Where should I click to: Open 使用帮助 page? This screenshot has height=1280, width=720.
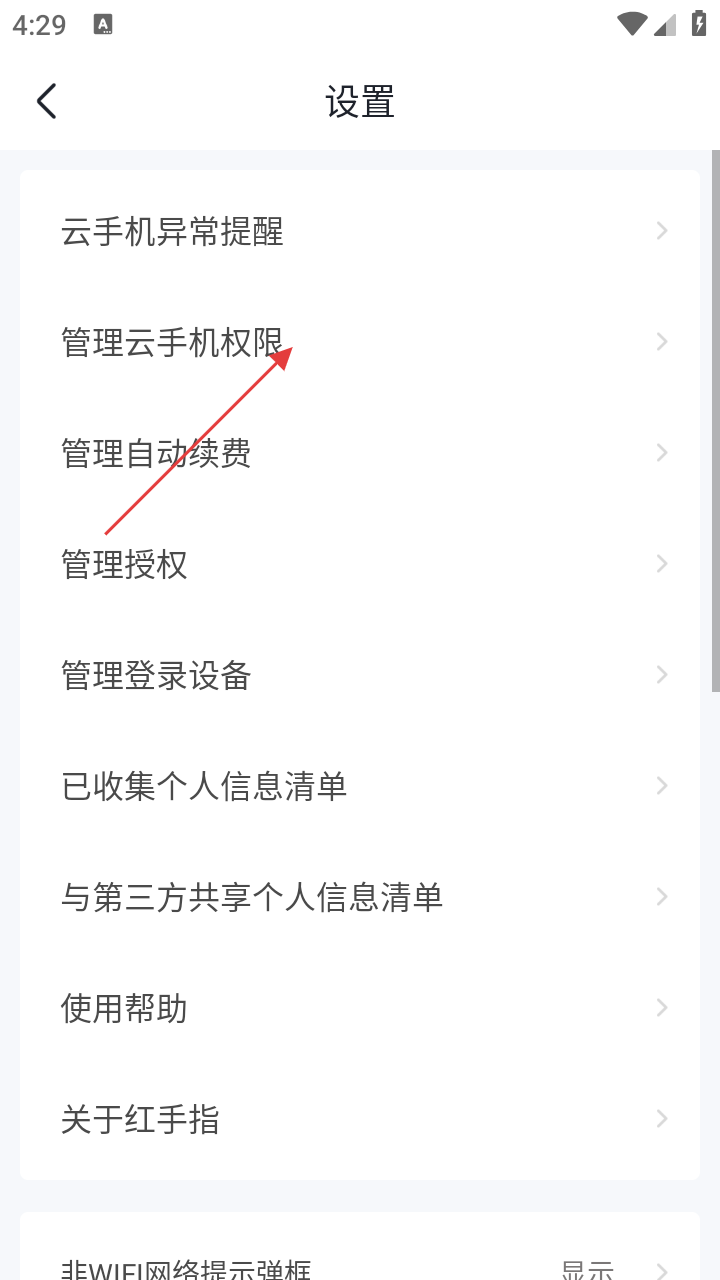(x=360, y=1008)
